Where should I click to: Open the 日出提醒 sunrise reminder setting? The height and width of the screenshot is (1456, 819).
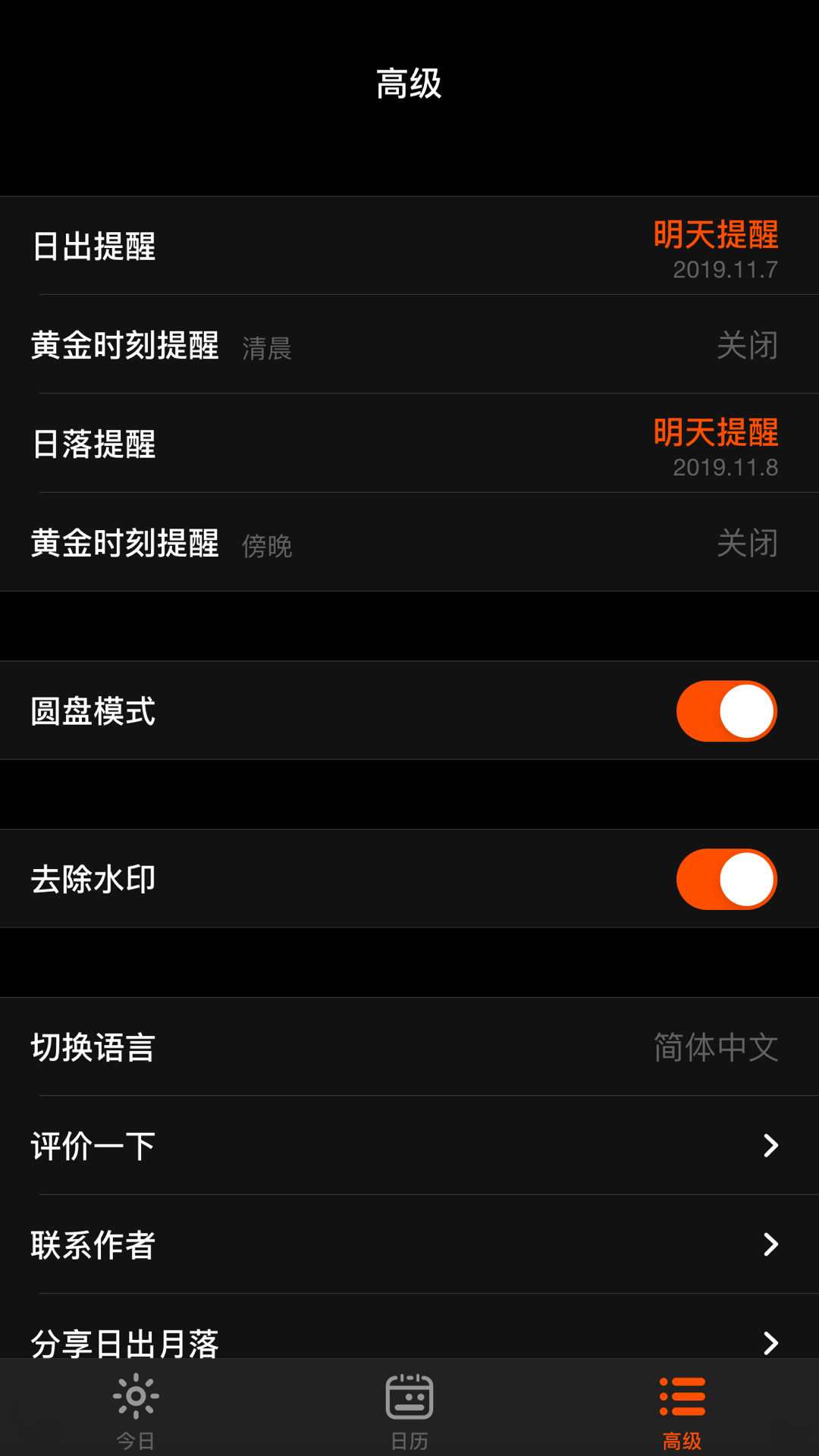point(409,246)
